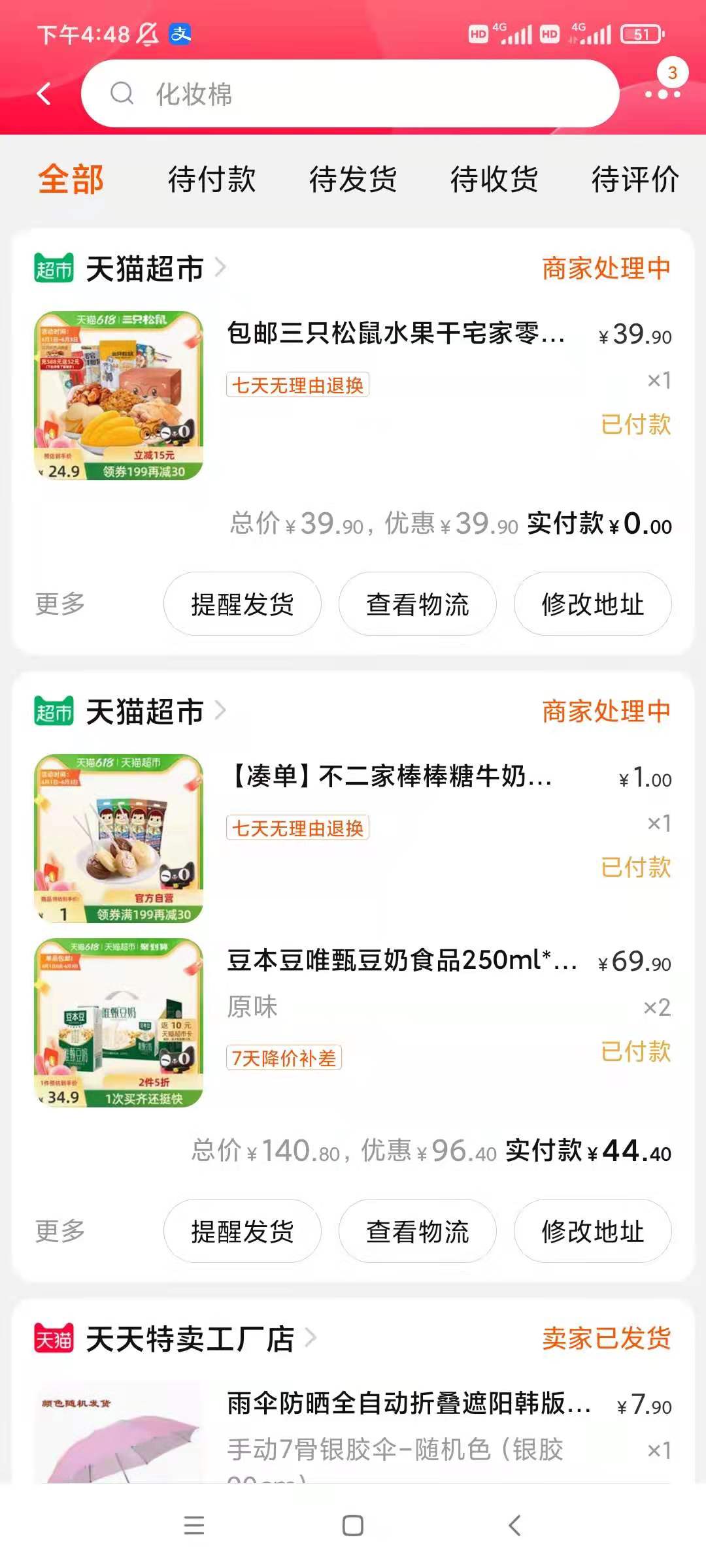Tap 修改地址 for the 豆本豆 order
Viewport: 706px width, 1568px height.
click(592, 1231)
